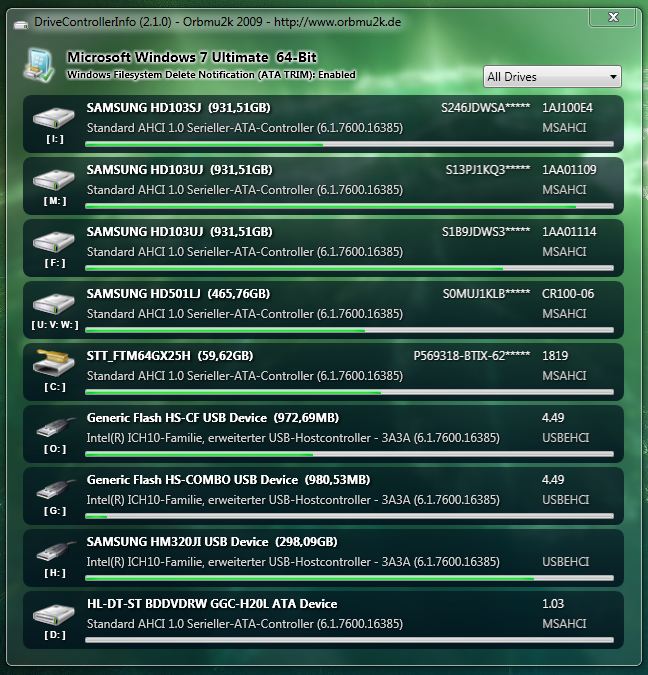The image size is (648, 675).
Task: Select the STT_FTM64GX25H drive C: row
Action: coord(322,372)
